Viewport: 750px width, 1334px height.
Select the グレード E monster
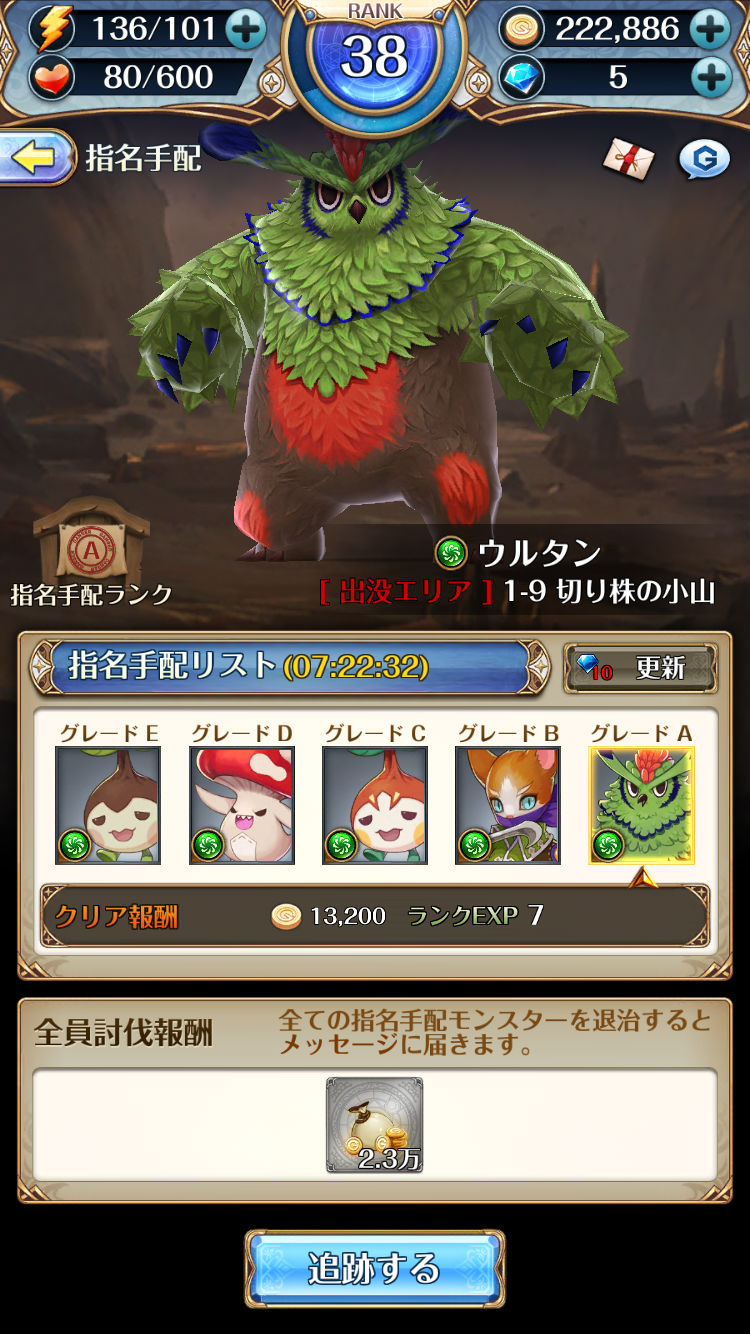[x=108, y=805]
